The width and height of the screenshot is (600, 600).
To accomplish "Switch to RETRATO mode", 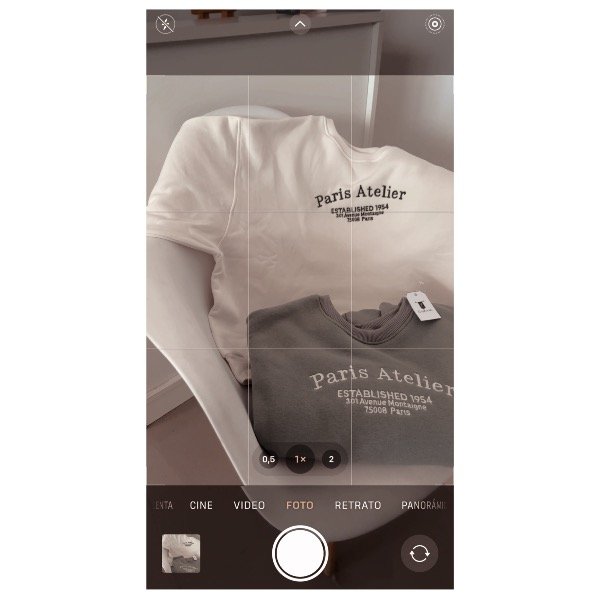I will point(358,505).
